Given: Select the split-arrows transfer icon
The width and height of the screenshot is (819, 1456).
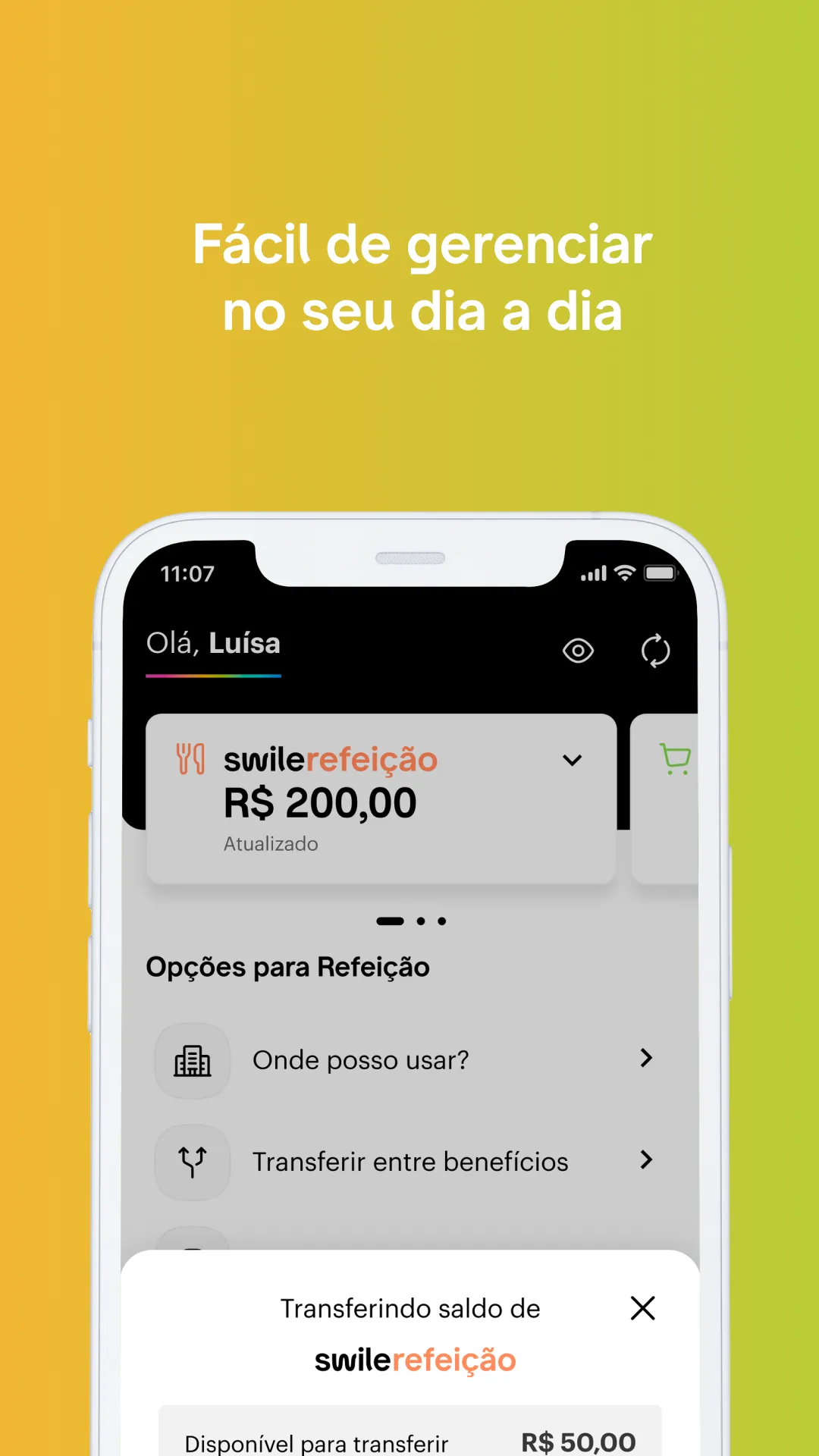Looking at the screenshot, I should pyautogui.click(x=192, y=1161).
